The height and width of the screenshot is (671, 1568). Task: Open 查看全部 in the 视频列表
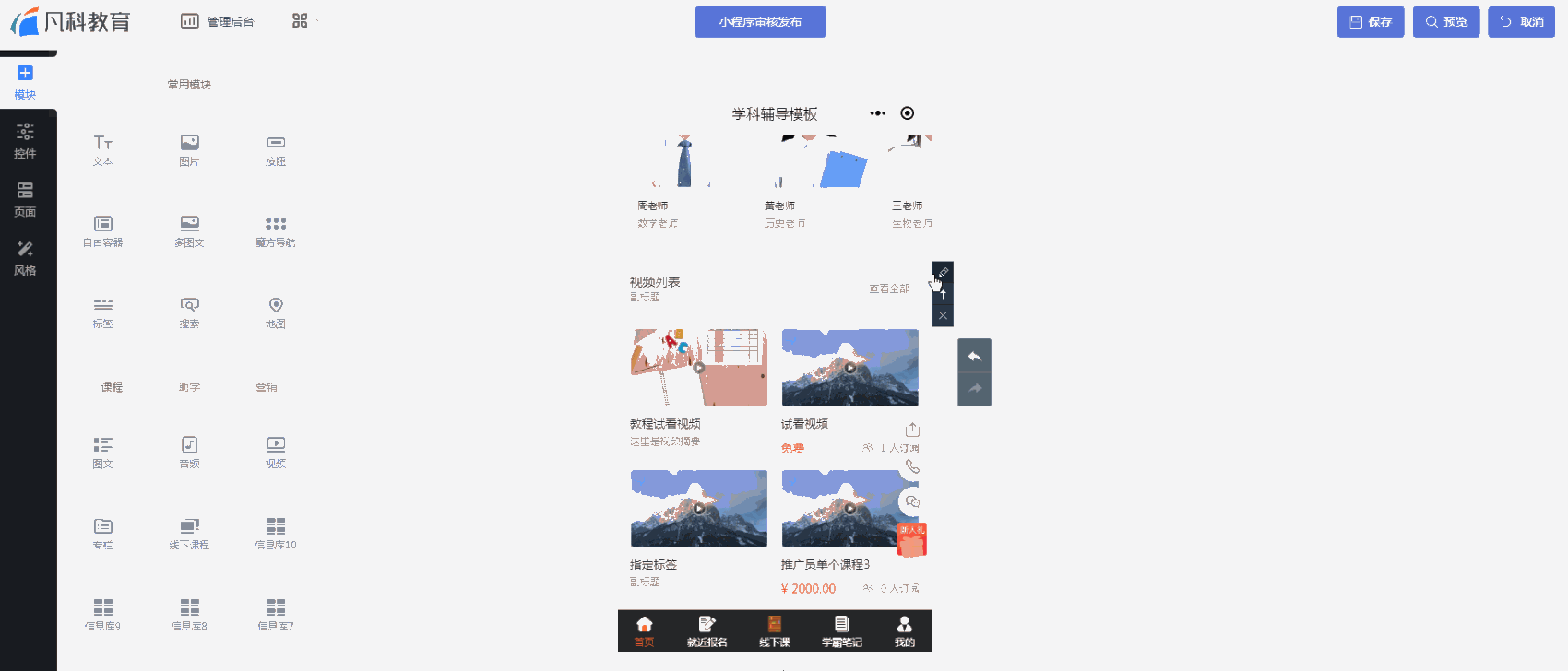[x=888, y=288]
